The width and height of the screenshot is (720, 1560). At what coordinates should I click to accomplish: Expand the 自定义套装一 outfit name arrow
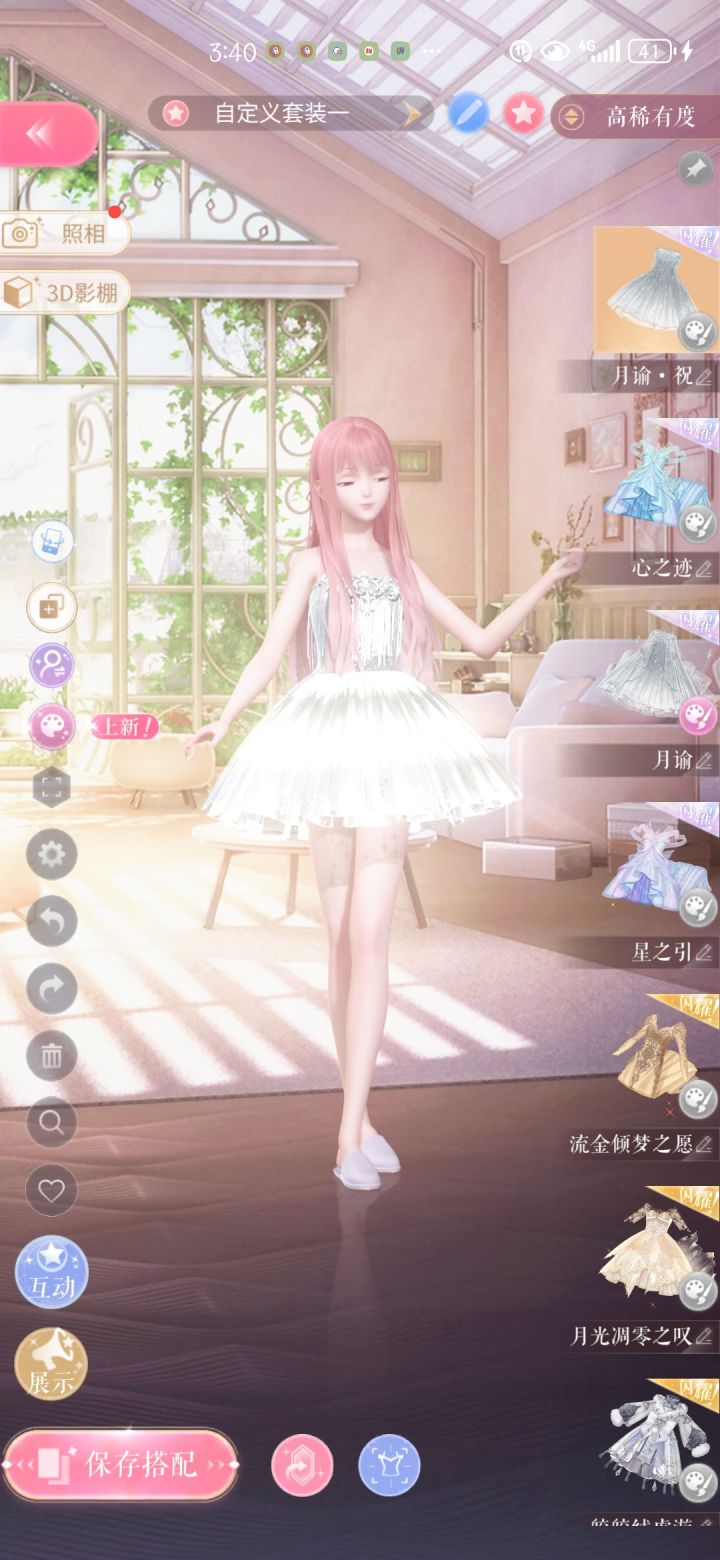[x=415, y=113]
